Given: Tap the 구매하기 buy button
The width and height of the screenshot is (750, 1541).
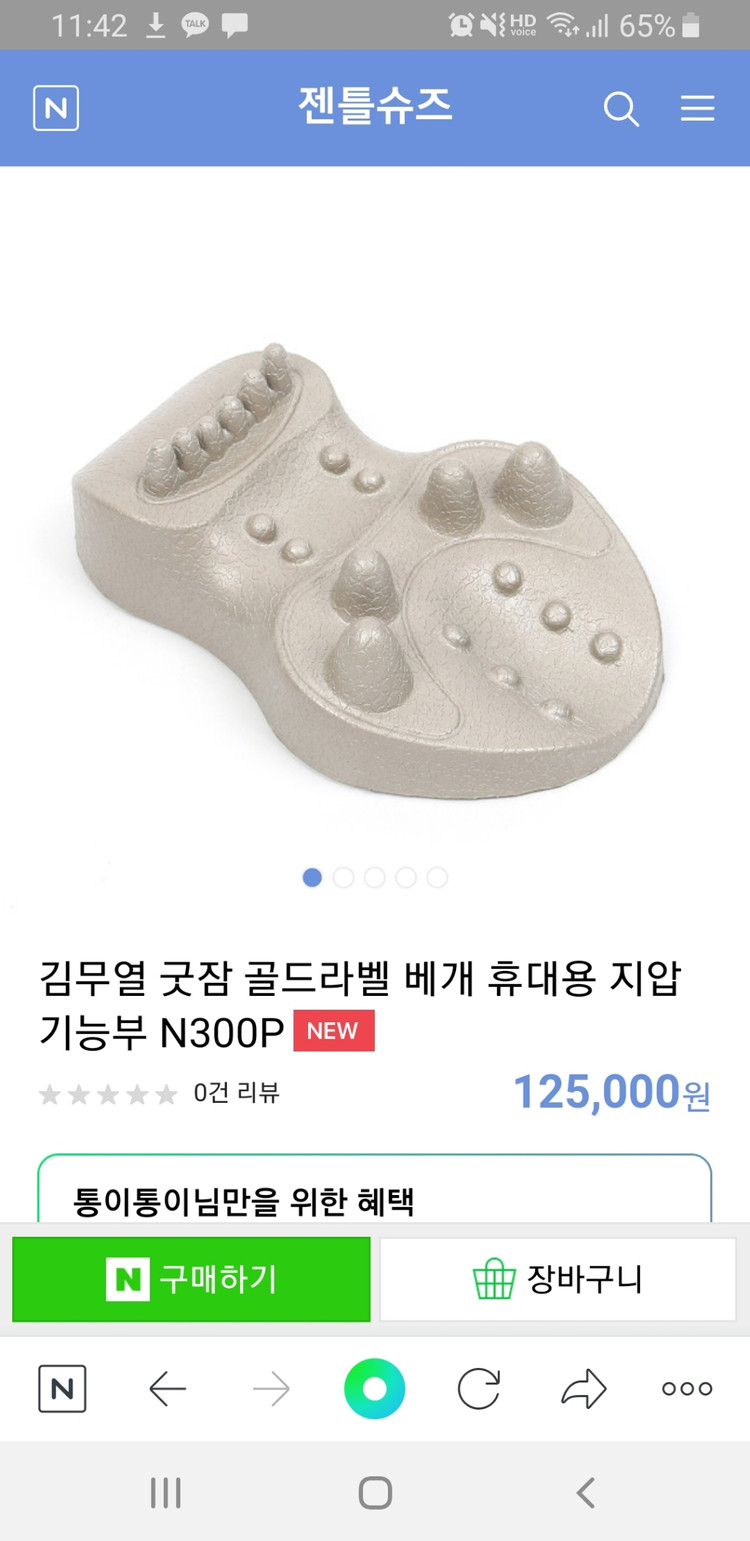Looking at the screenshot, I should 191,1279.
